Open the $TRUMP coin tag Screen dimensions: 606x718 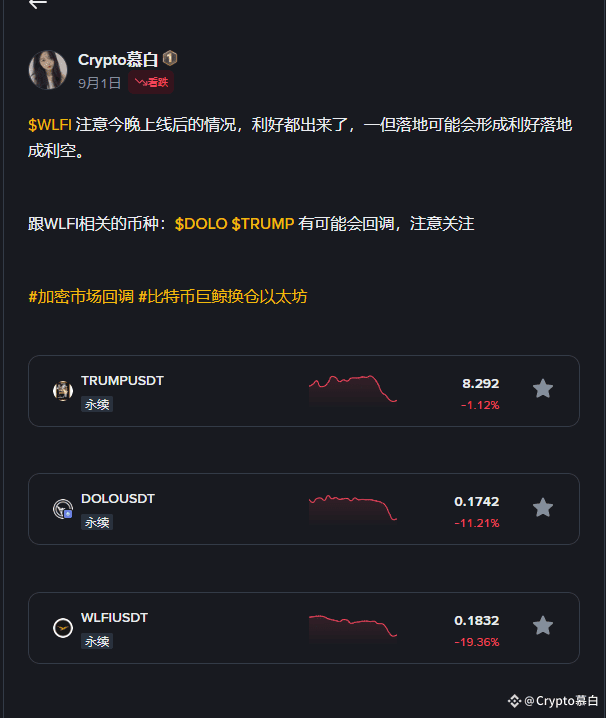pos(262,223)
